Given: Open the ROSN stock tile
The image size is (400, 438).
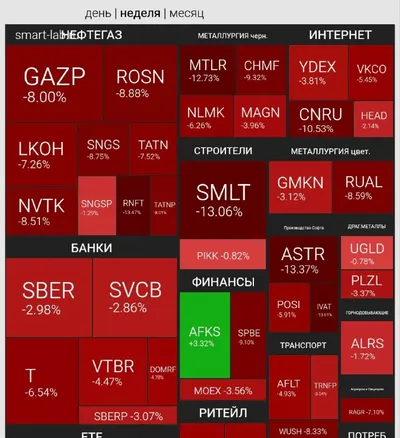Looking at the screenshot, I should [140, 84].
